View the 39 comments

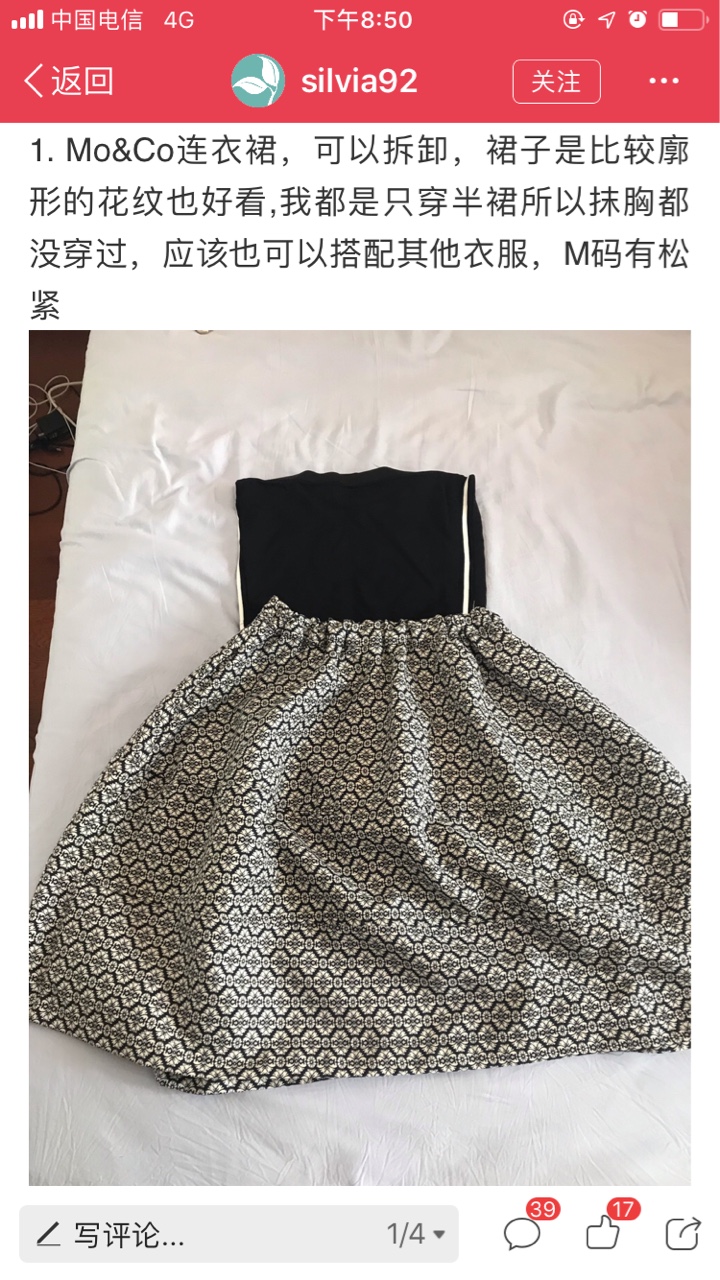[x=523, y=1233]
